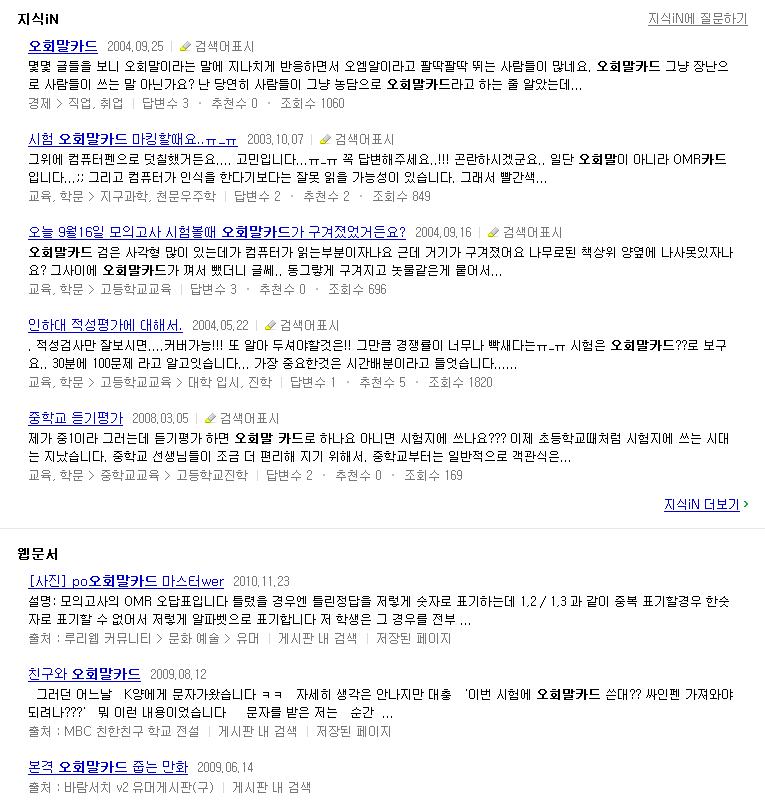Open the first '오회말카드' 지식iN result

coord(63,46)
